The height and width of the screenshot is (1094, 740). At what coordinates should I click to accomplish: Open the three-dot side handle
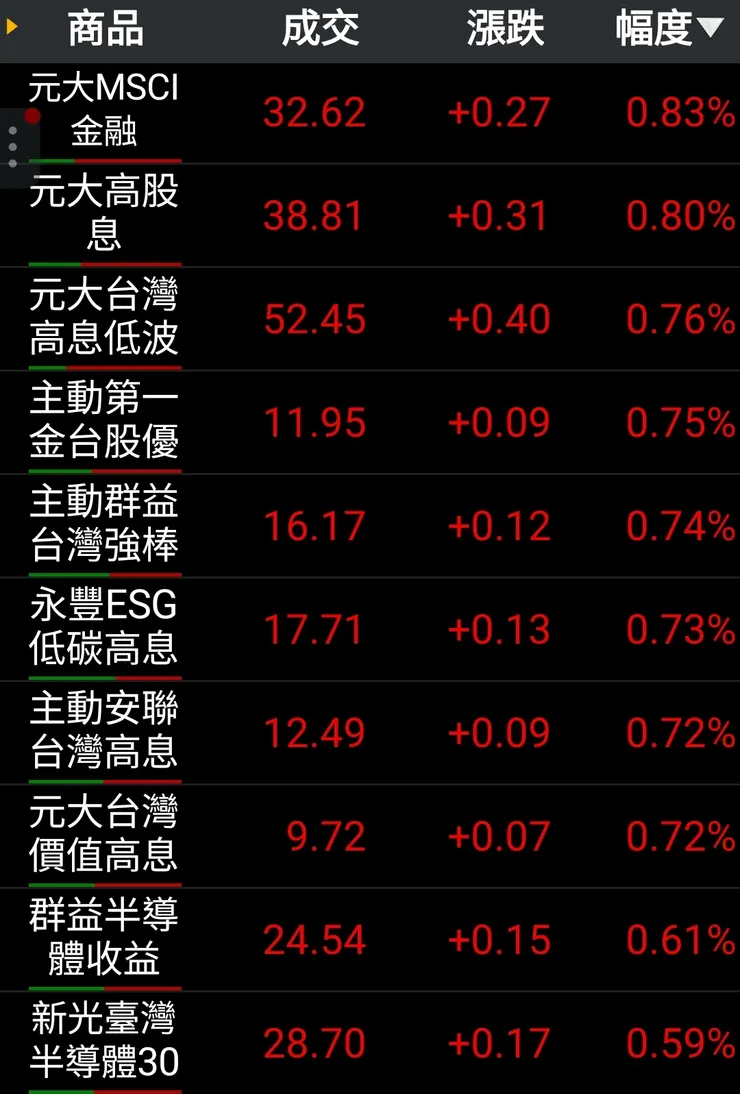(13, 147)
